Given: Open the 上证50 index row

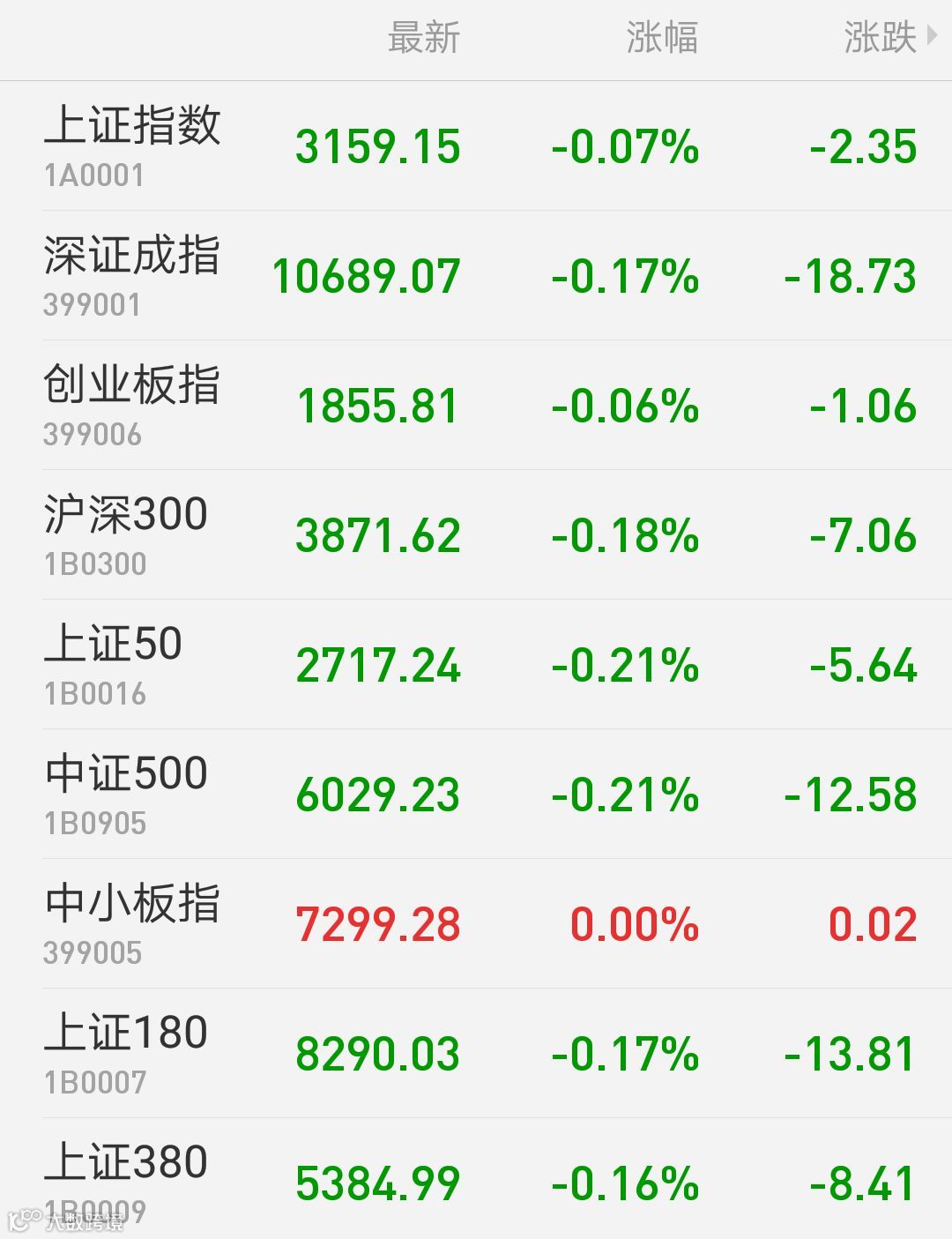Looking at the screenshot, I should [476, 664].
